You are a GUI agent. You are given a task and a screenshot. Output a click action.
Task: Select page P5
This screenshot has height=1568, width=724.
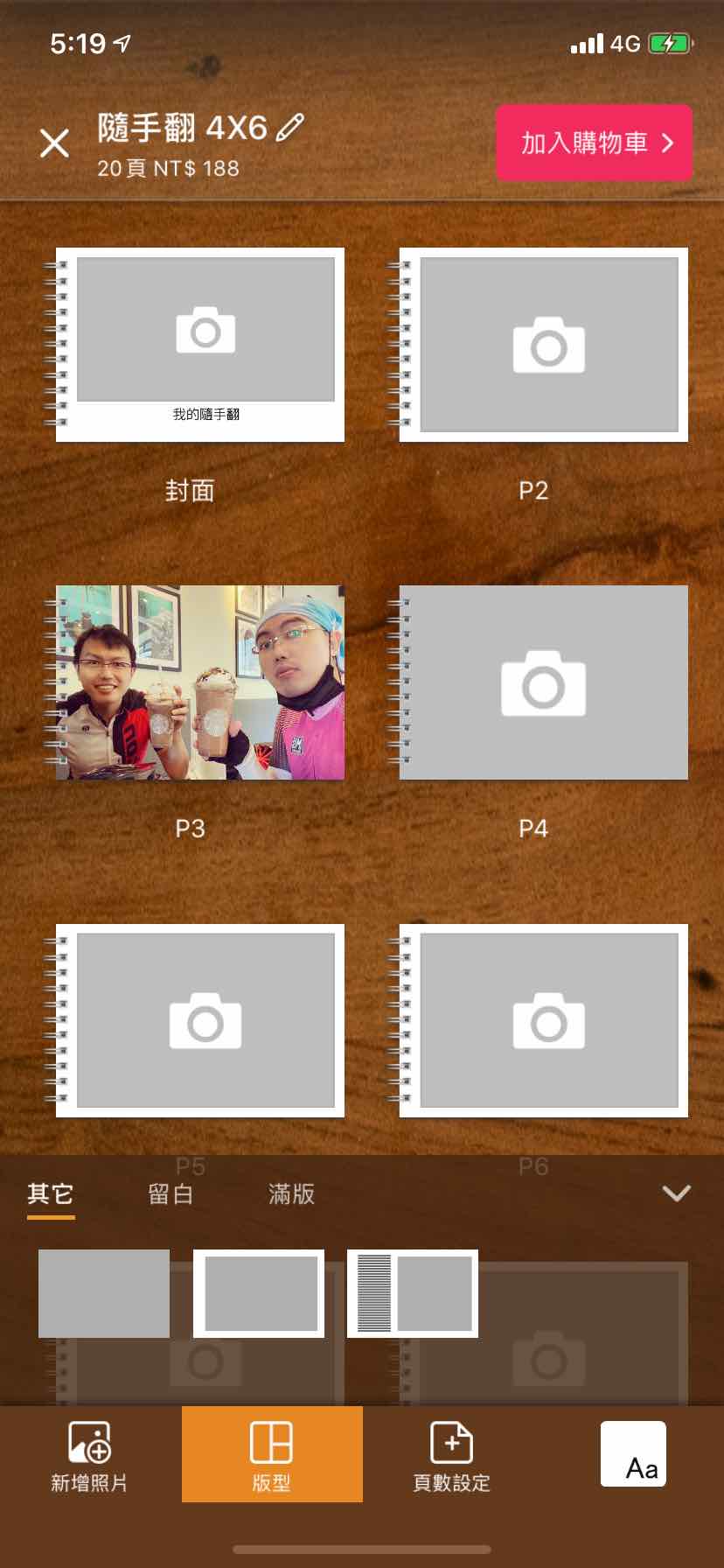199,1020
